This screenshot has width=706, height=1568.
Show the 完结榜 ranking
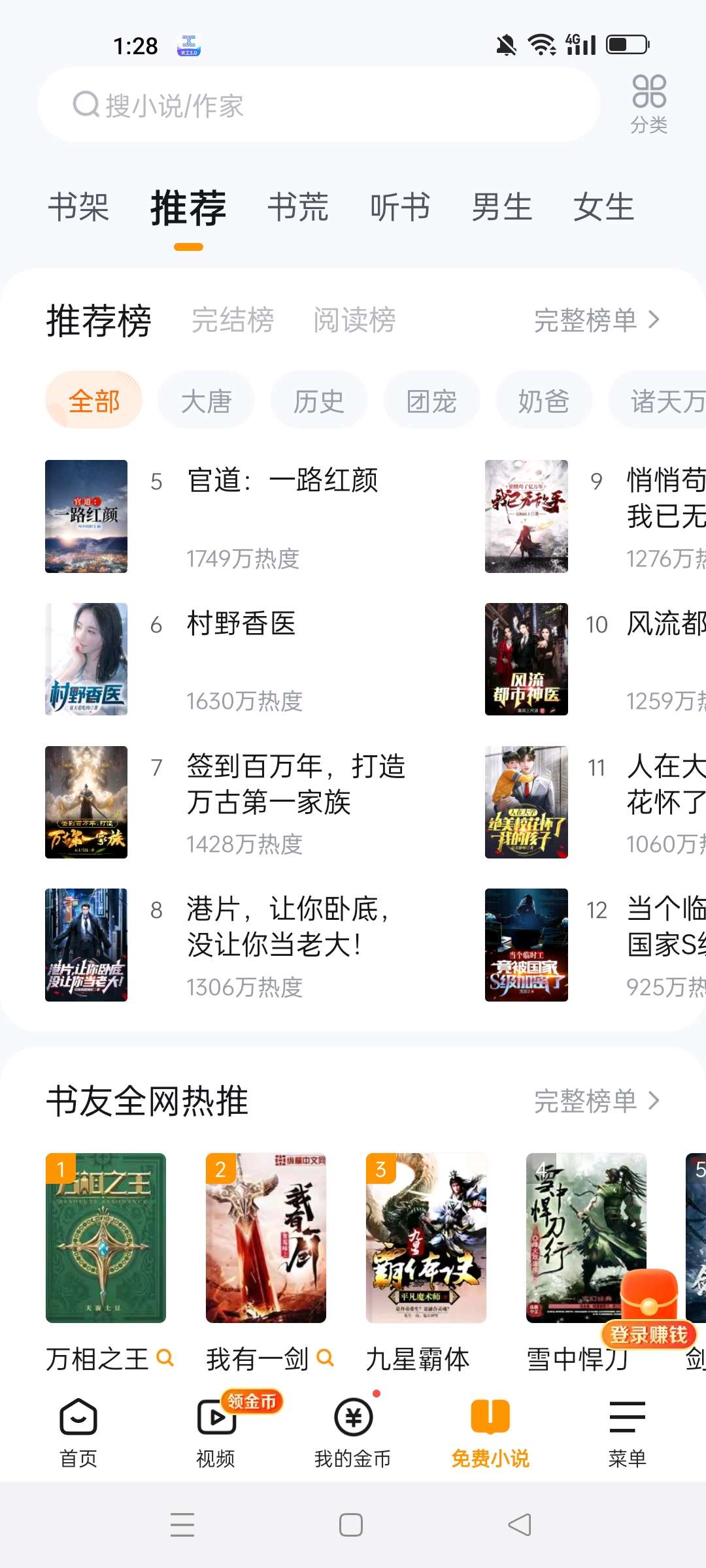[233, 320]
